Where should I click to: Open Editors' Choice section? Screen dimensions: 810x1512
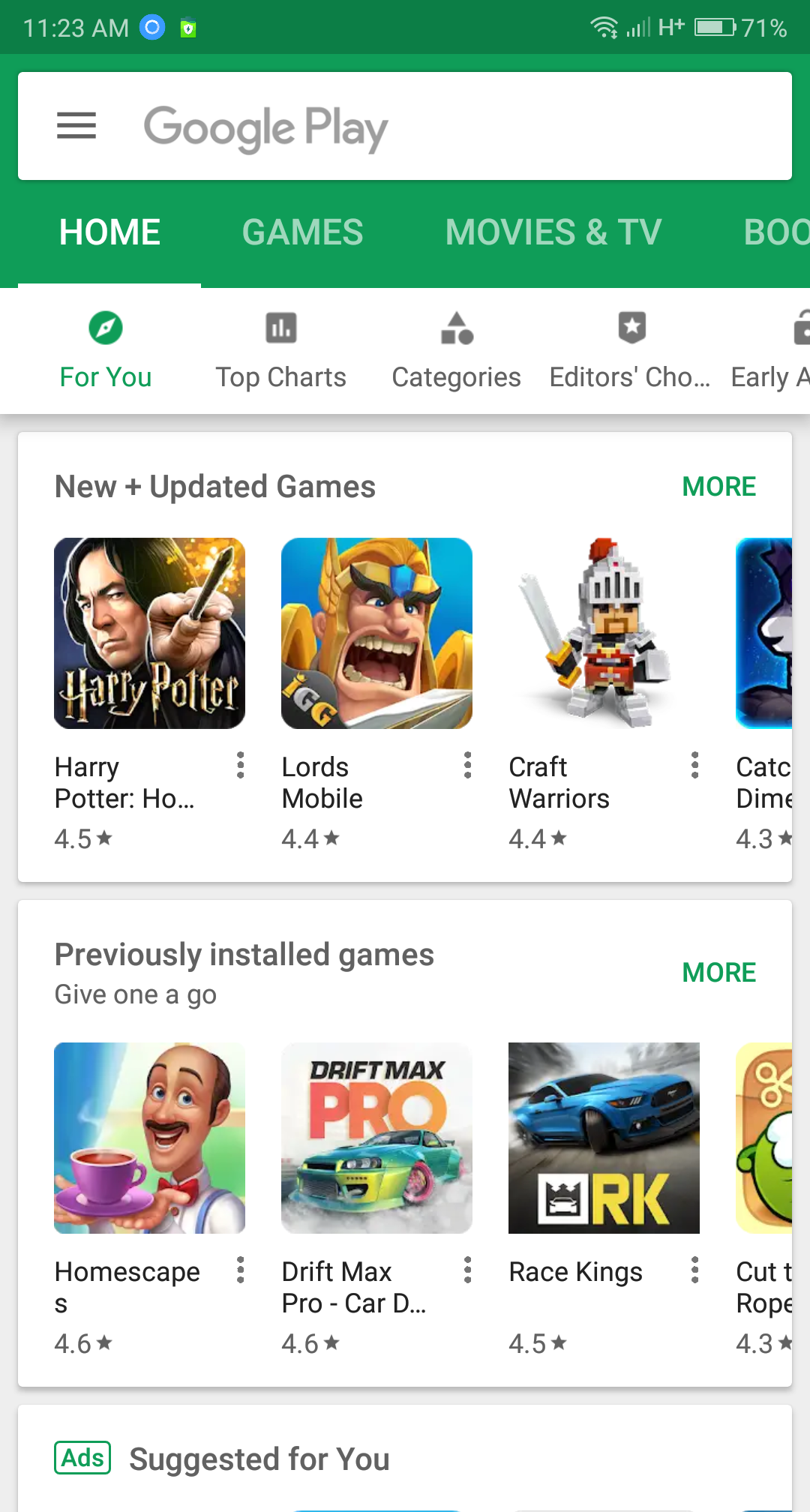(630, 351)
